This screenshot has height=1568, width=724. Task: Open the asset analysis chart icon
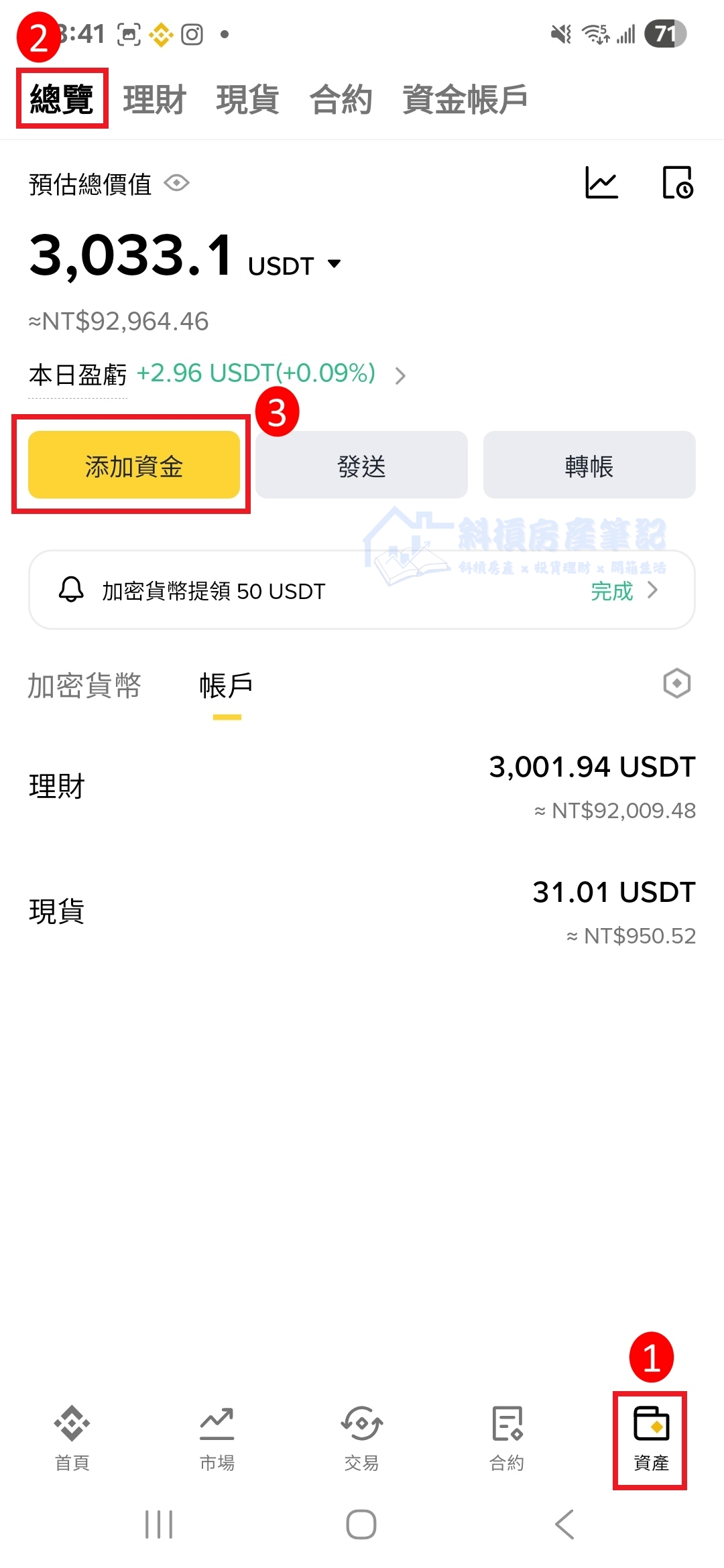coord(601,183)
